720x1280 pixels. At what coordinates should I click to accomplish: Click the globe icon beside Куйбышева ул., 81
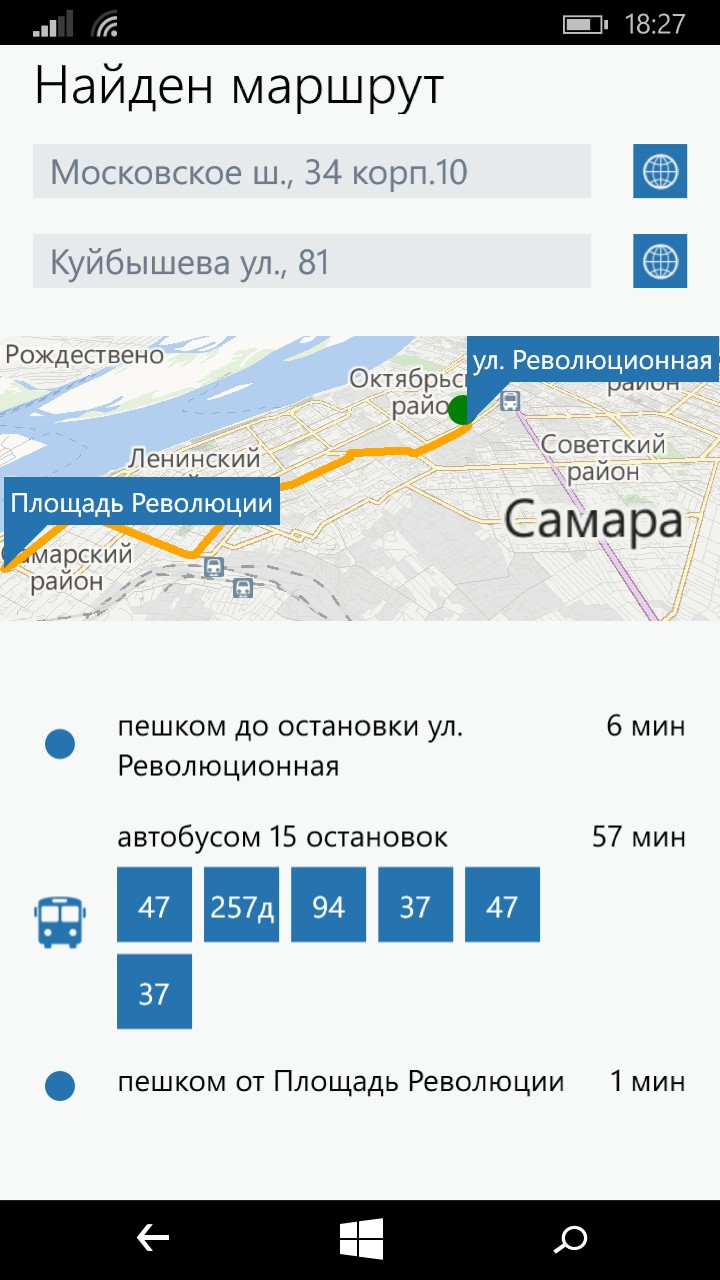point(660,260)
